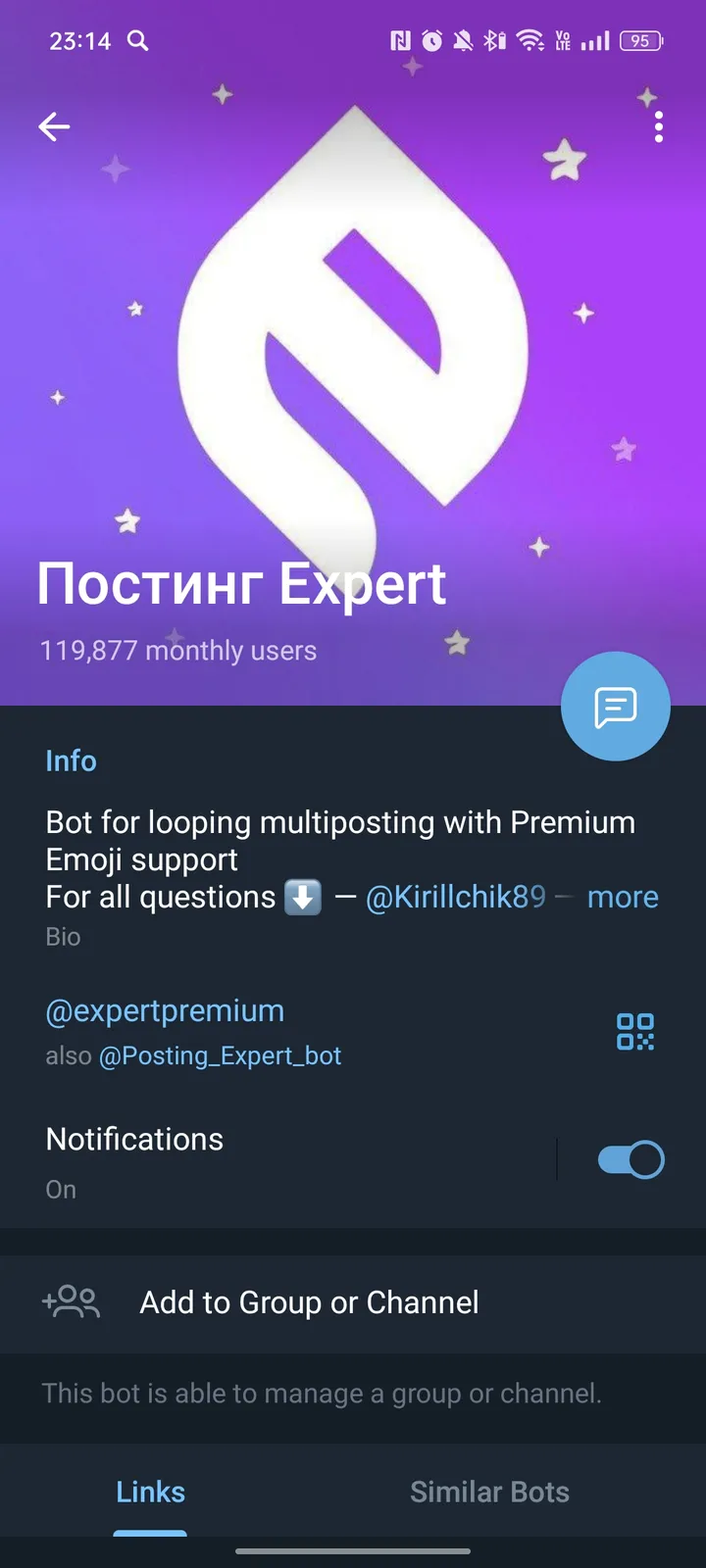Toggle Notifications off
The height and width of the screenshot is (1568, 706).
tap(629, 1158)
